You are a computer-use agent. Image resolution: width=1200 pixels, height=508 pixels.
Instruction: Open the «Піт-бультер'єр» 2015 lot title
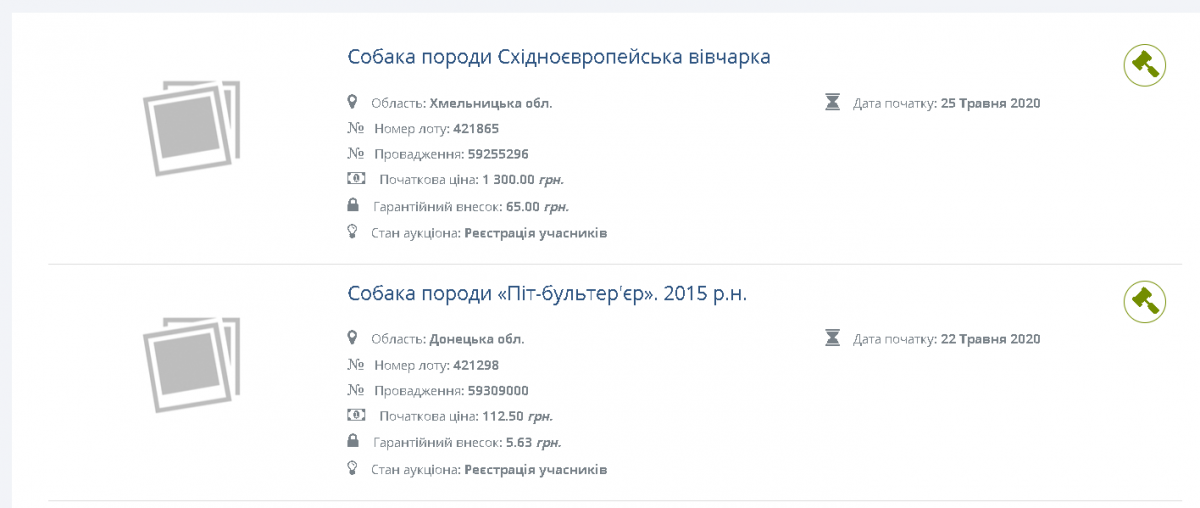tap(547, 294)
